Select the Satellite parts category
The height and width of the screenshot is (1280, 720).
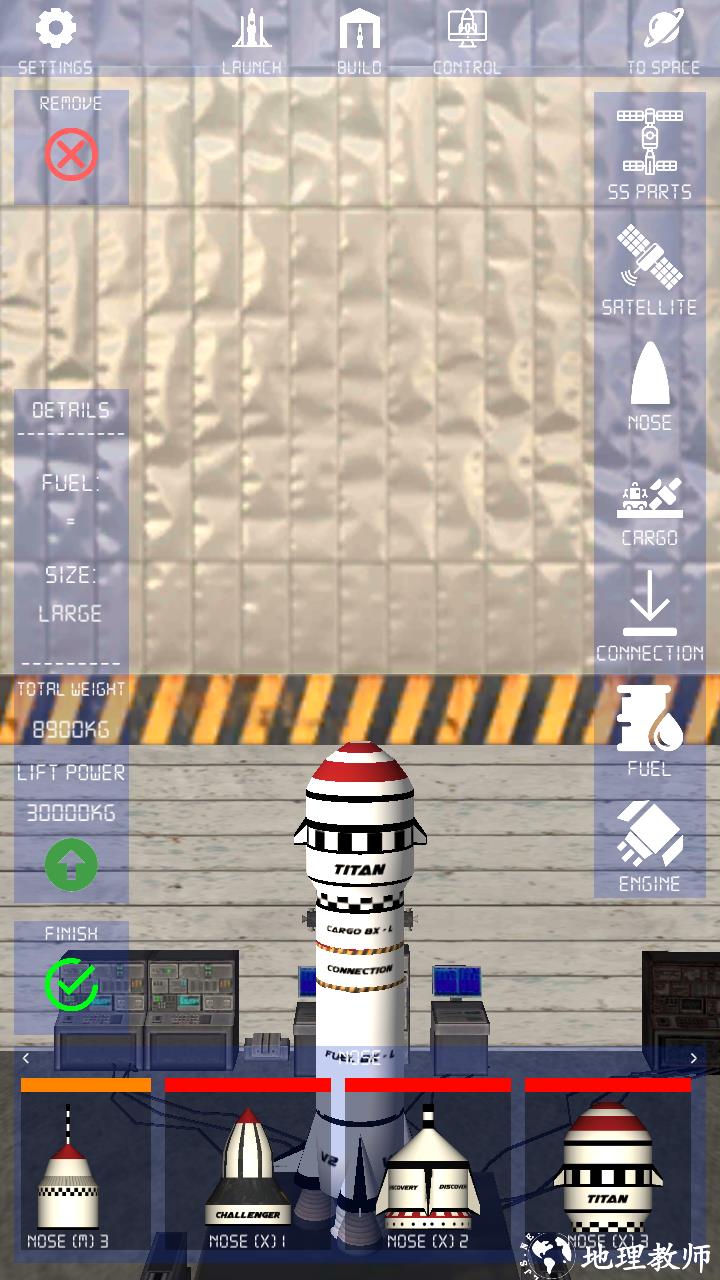(649, 268)
